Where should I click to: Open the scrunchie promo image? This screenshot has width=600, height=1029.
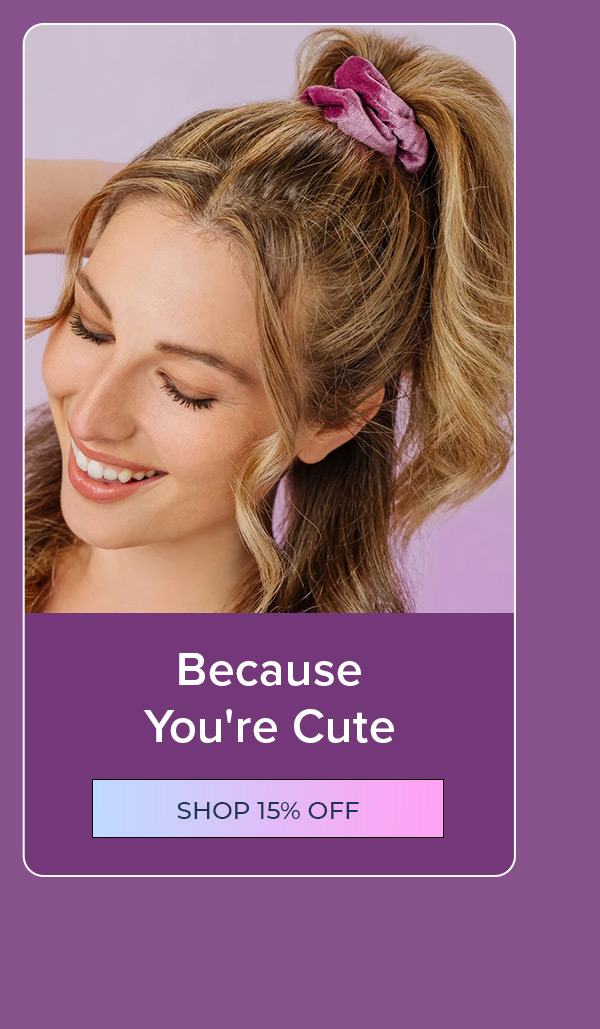[269, 320]
